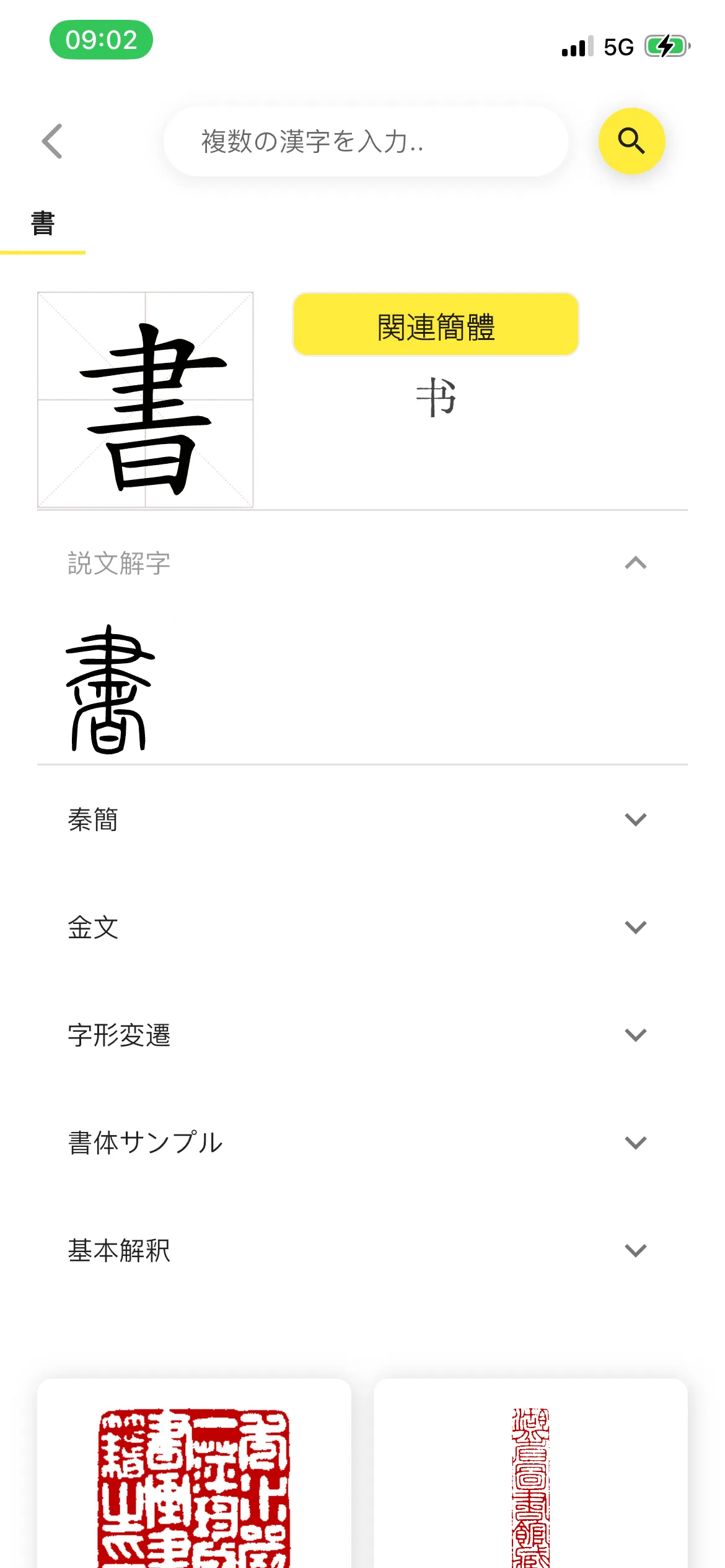Tap the charging battery indicator

pos(666,45)
